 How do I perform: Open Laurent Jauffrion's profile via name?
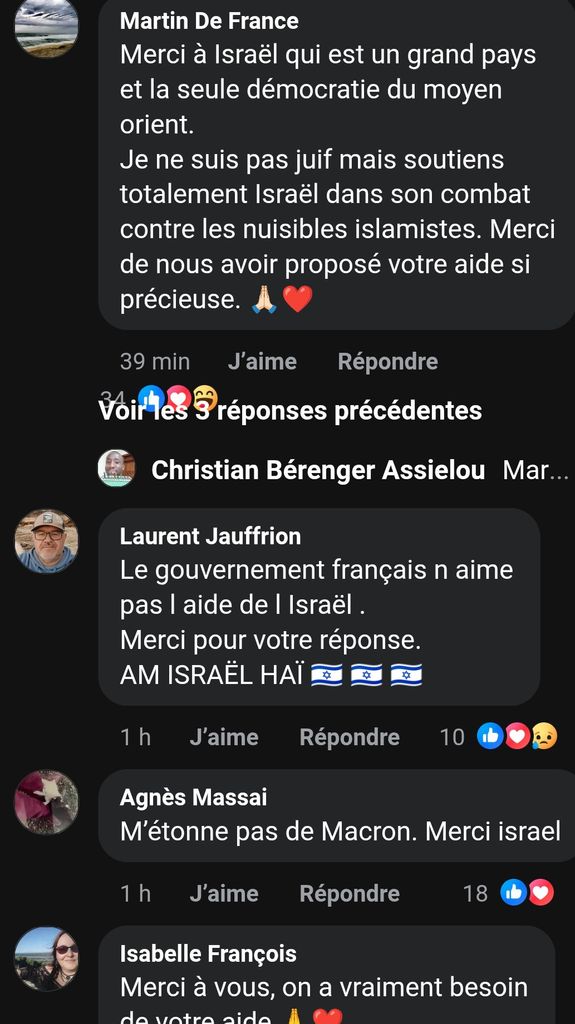click(210, 536)
